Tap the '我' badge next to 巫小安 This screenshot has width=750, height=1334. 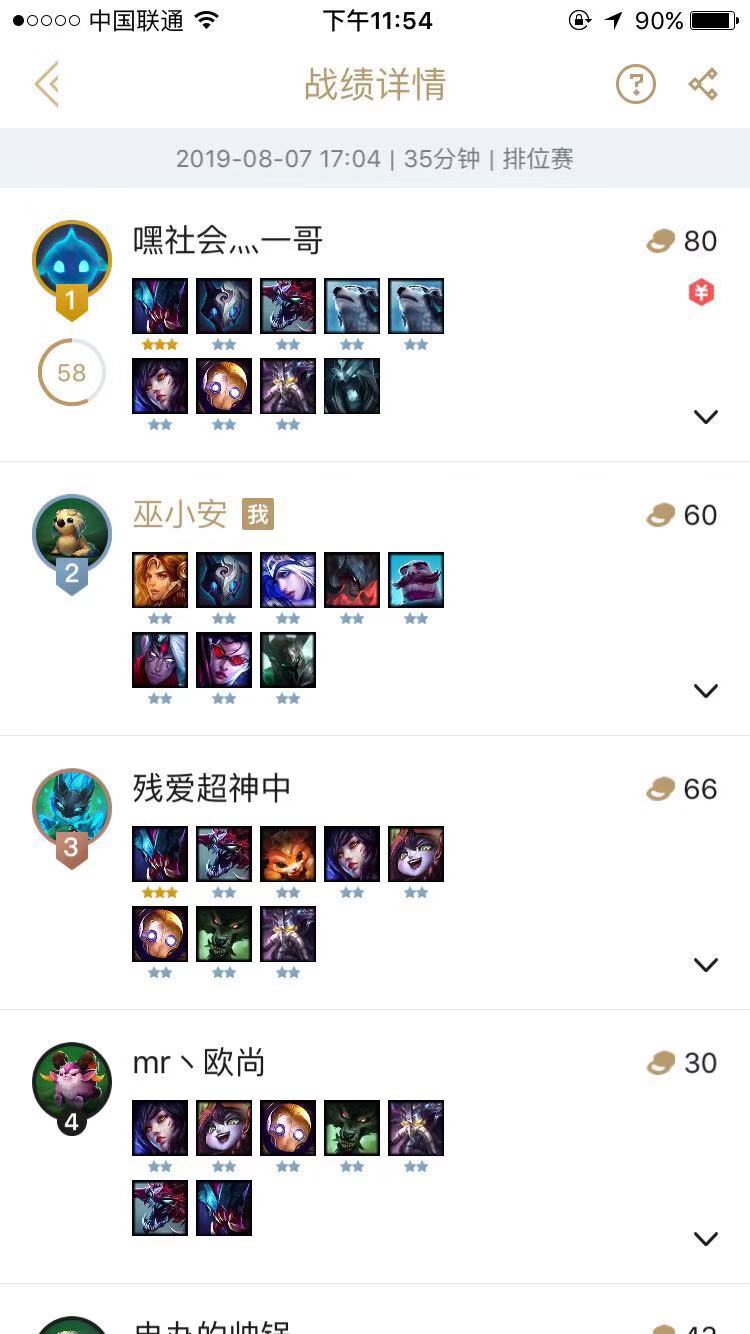point(258,514)
